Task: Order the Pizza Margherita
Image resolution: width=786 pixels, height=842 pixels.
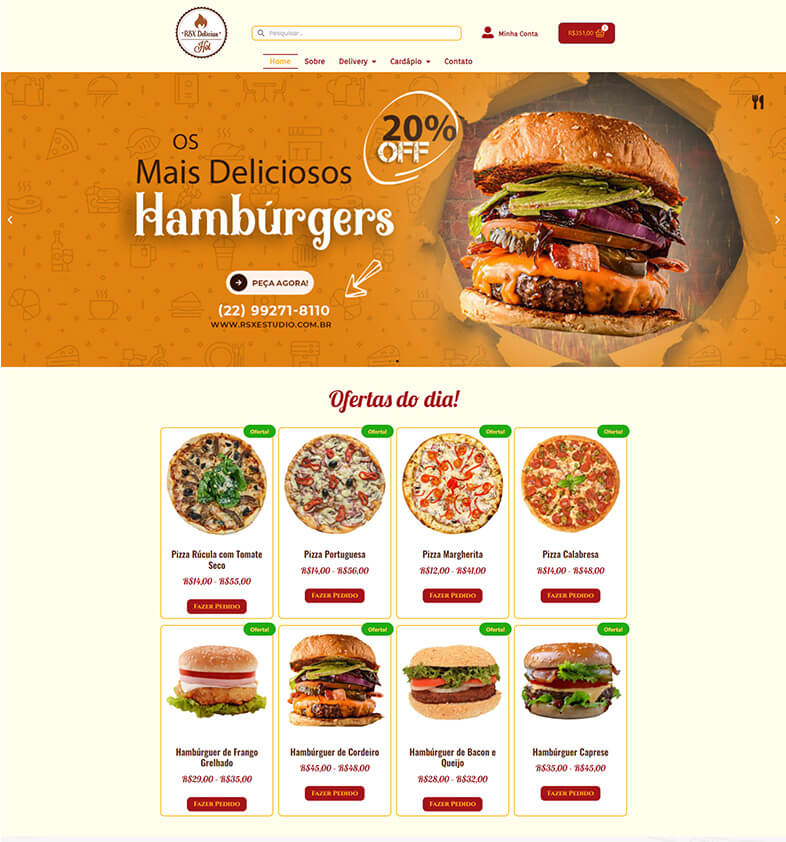Action: coord(452,595)
